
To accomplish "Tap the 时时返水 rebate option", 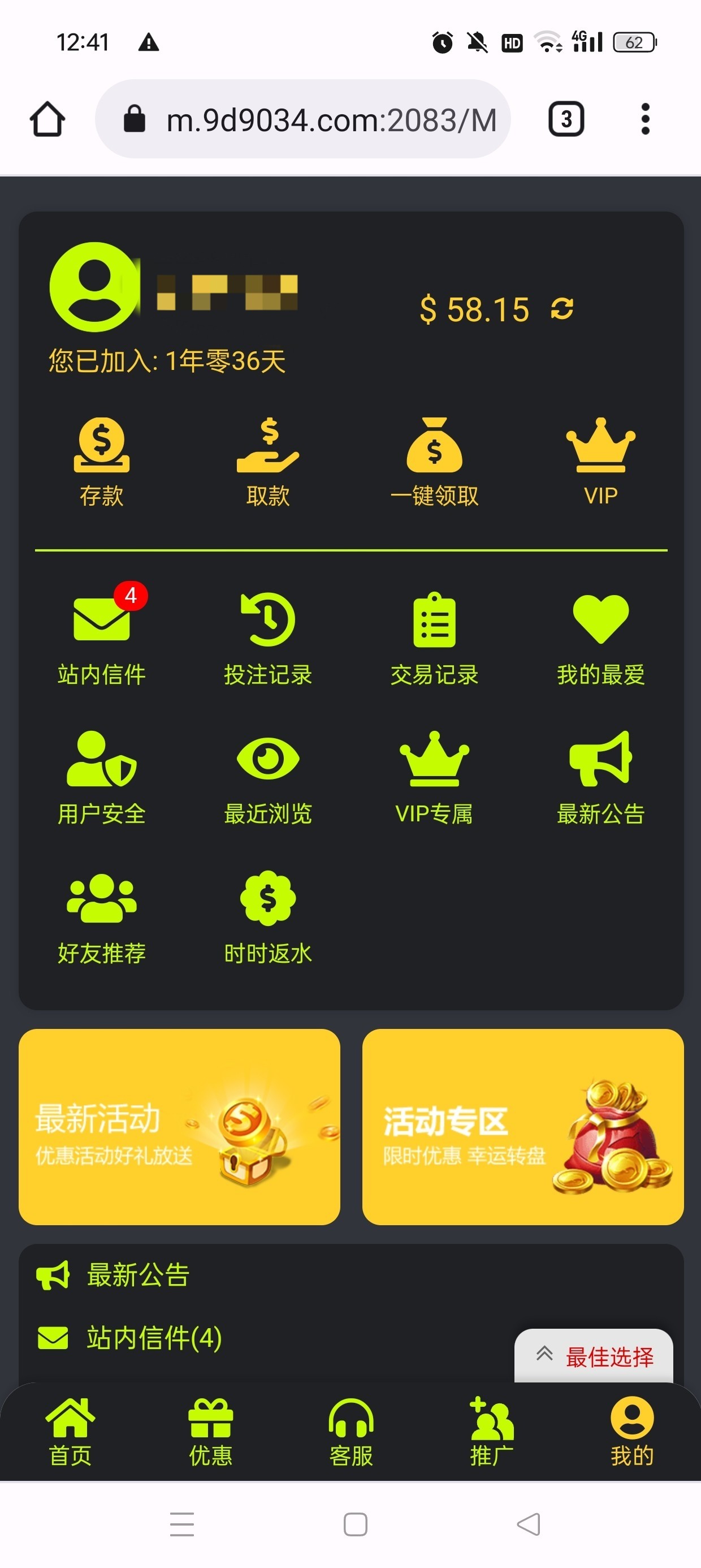I will pos(268,917).
